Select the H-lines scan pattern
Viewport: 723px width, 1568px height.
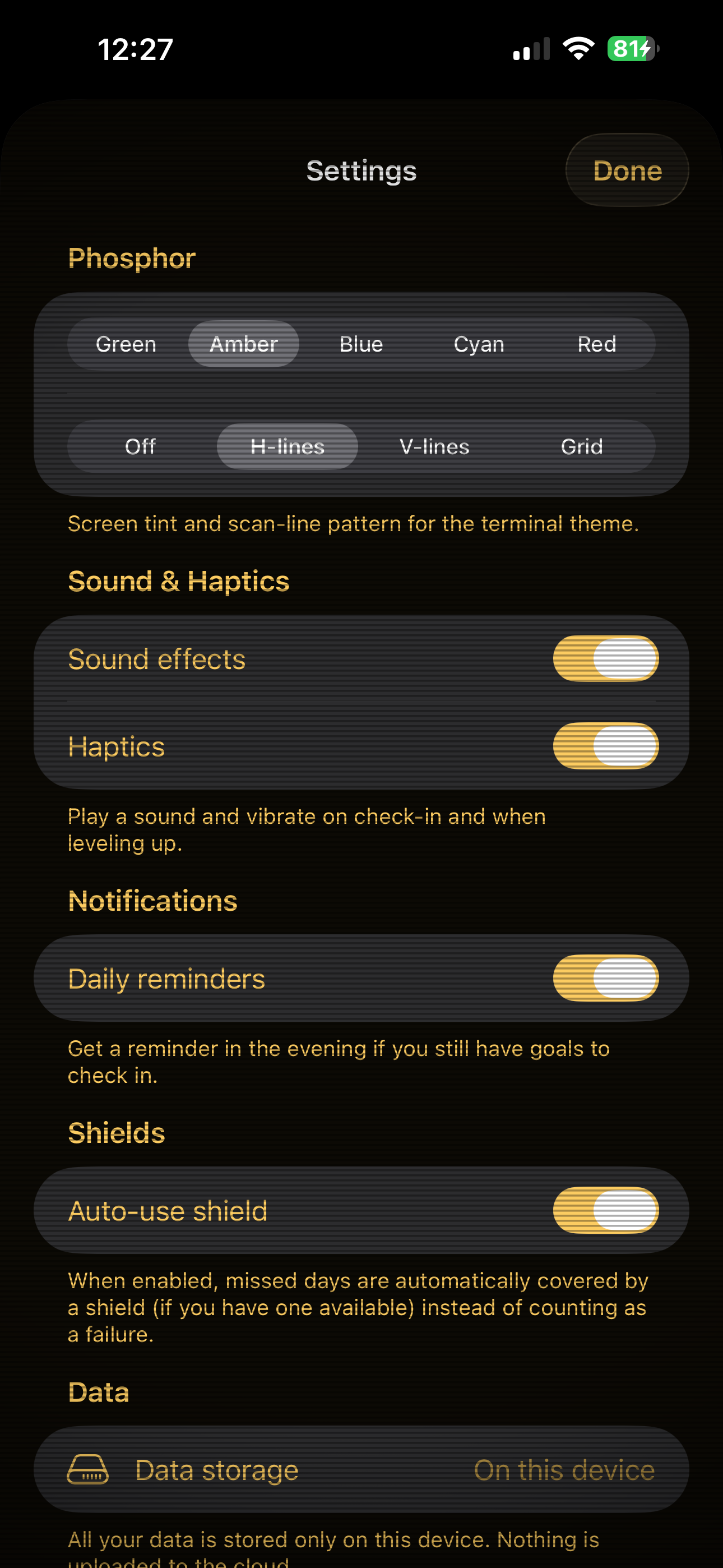click(x=288, y=447)
